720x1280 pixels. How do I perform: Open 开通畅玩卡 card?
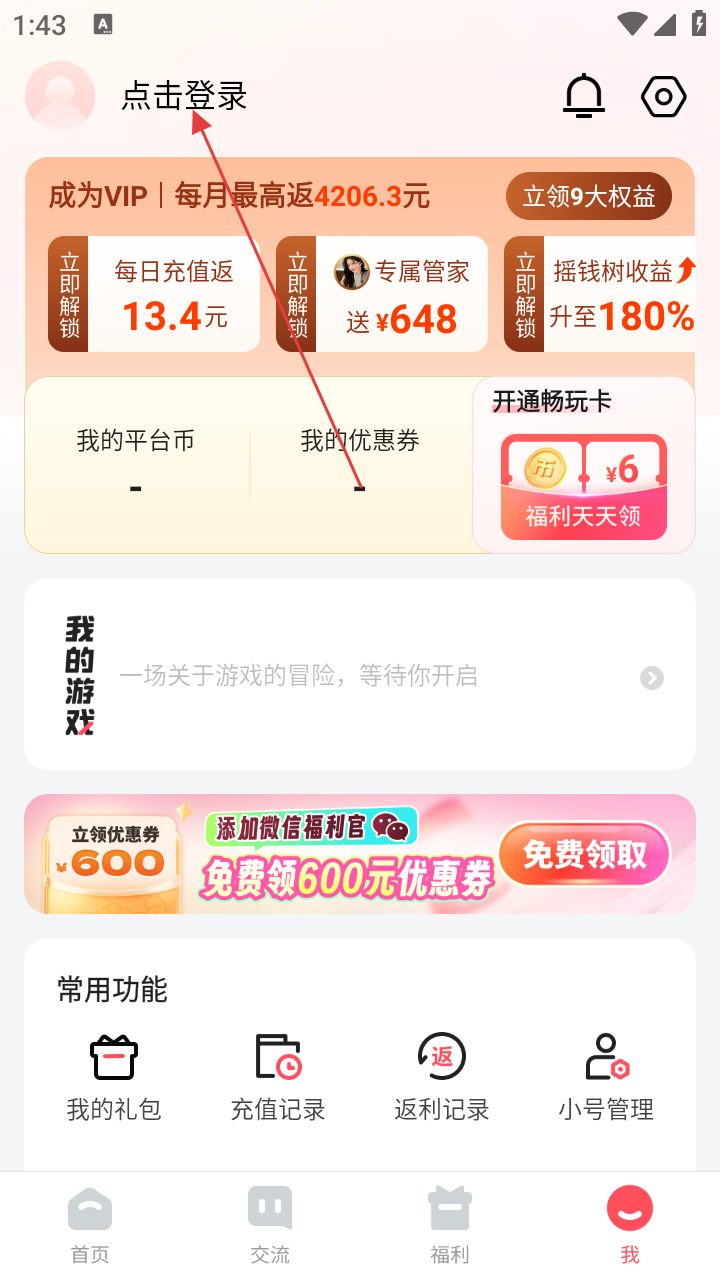coord(584,466)
